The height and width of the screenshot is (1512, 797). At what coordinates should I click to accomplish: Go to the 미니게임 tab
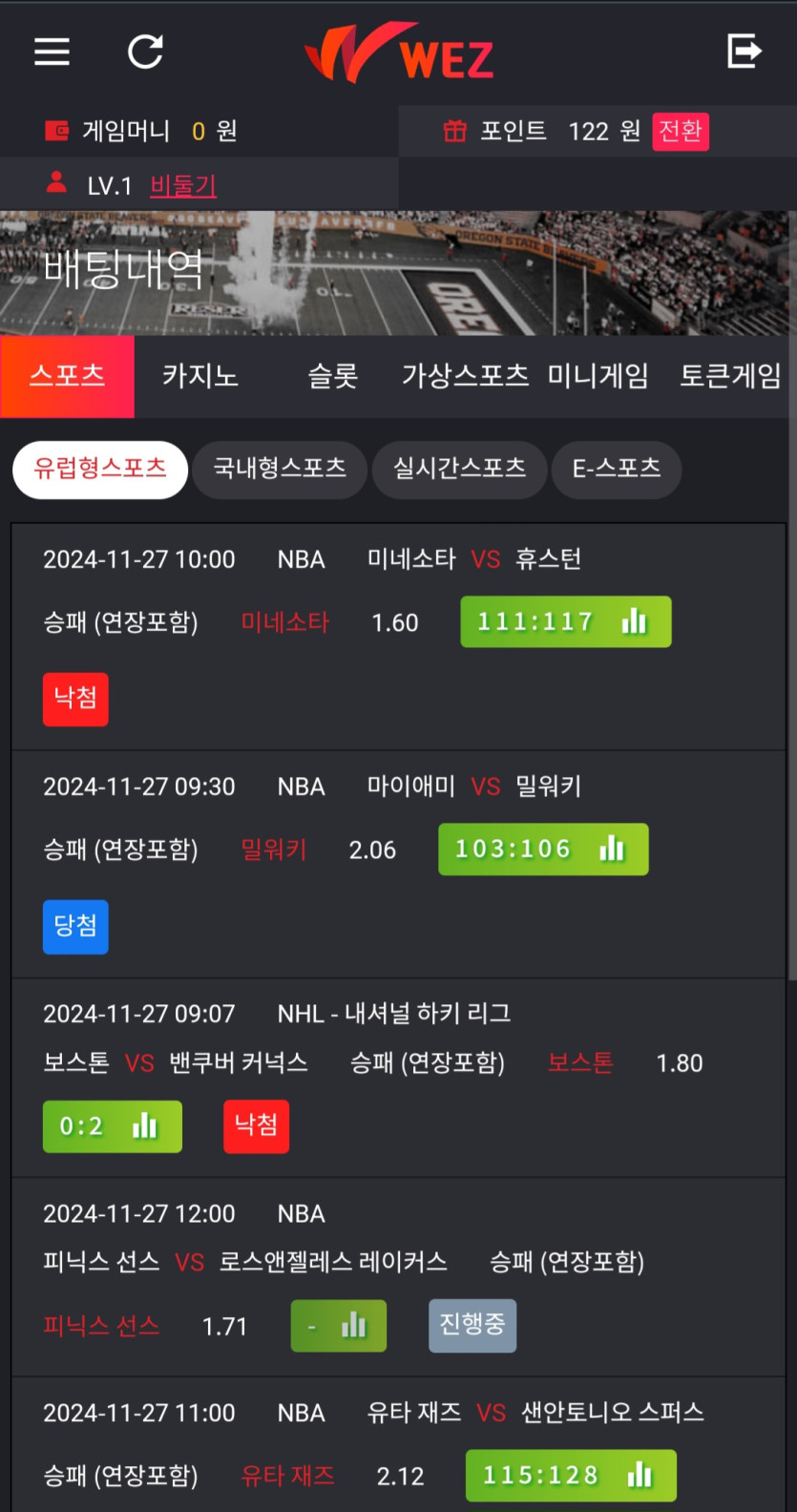[598, 376]
